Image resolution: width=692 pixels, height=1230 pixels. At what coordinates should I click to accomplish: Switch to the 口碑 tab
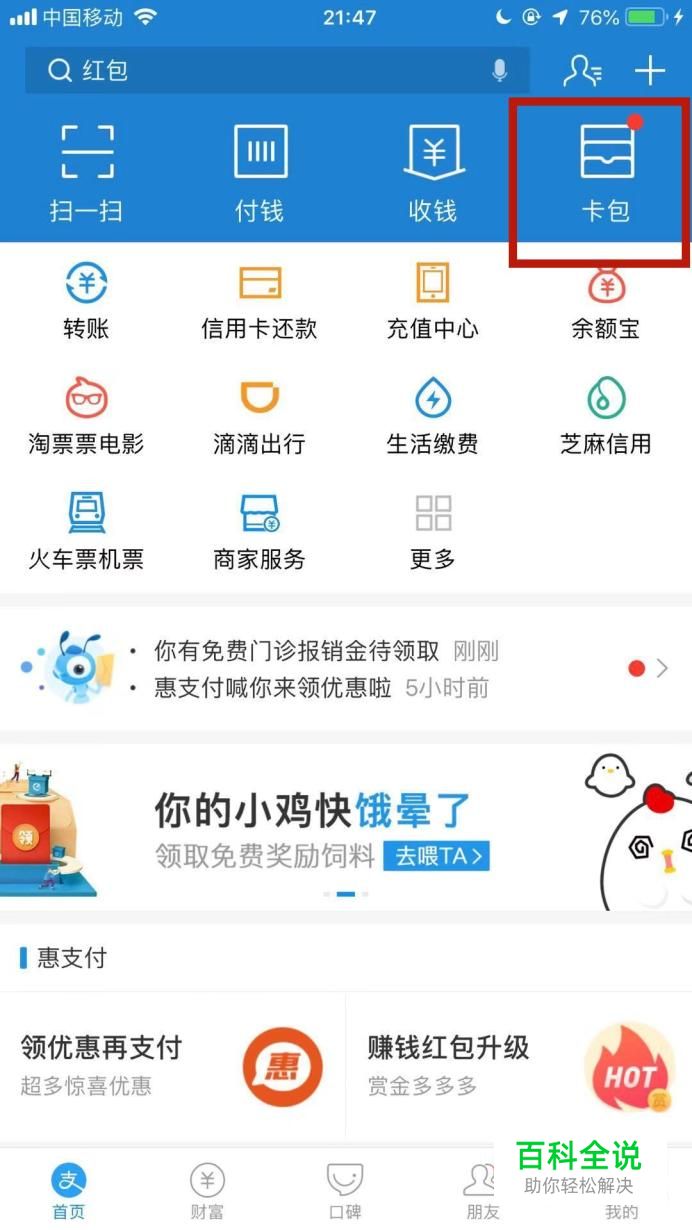coord(345,1192)
